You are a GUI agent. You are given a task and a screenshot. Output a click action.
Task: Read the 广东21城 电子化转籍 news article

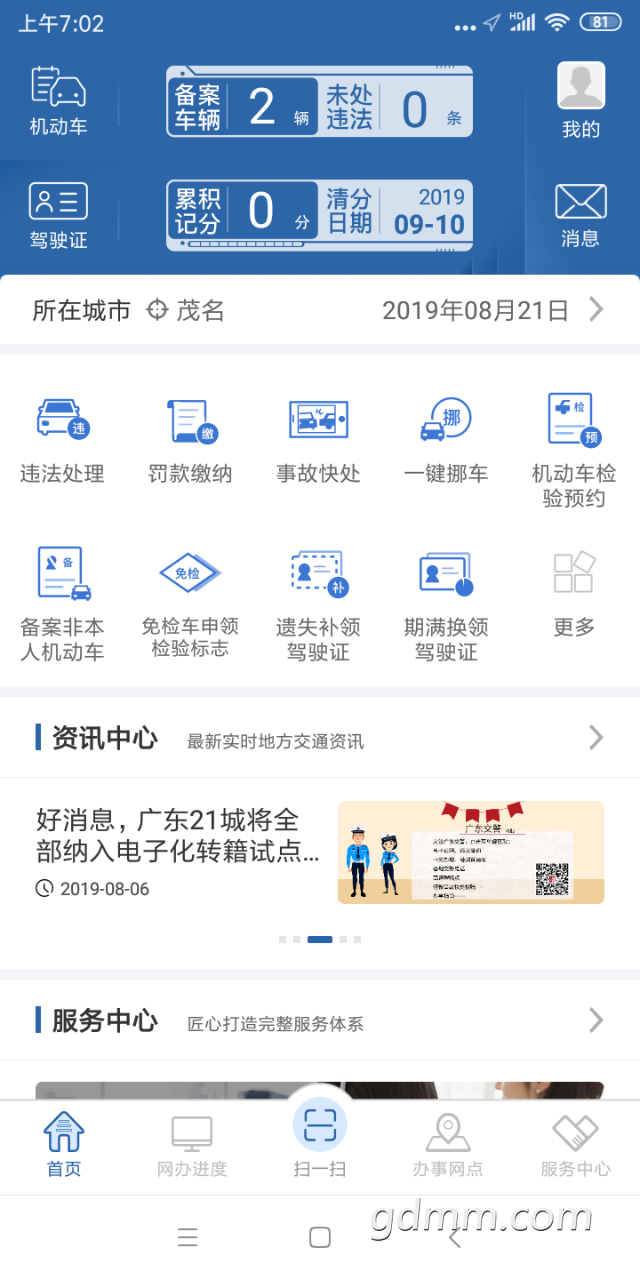[x=178, y=836]
